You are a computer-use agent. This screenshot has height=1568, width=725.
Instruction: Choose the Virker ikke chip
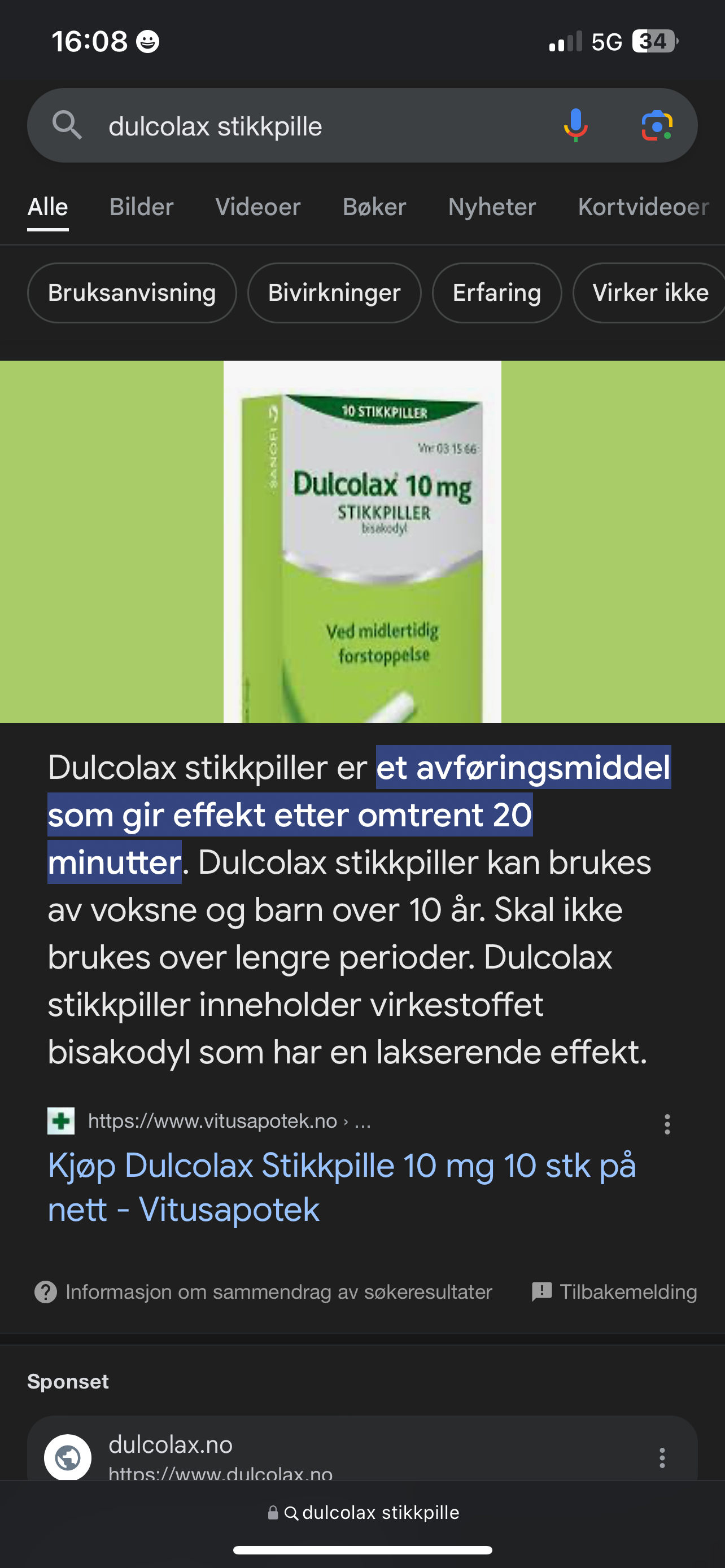coord(649,293)
